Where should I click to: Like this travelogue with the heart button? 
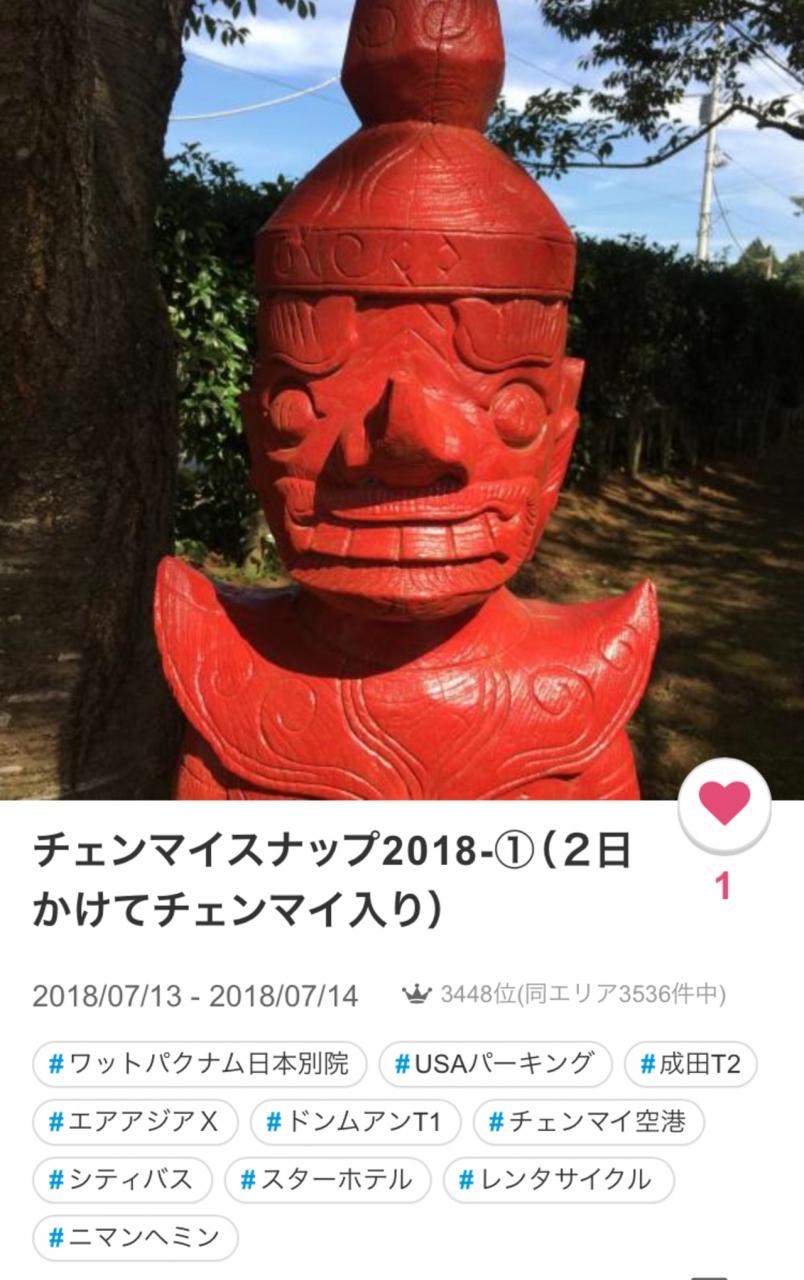click(x=724, y=802)
